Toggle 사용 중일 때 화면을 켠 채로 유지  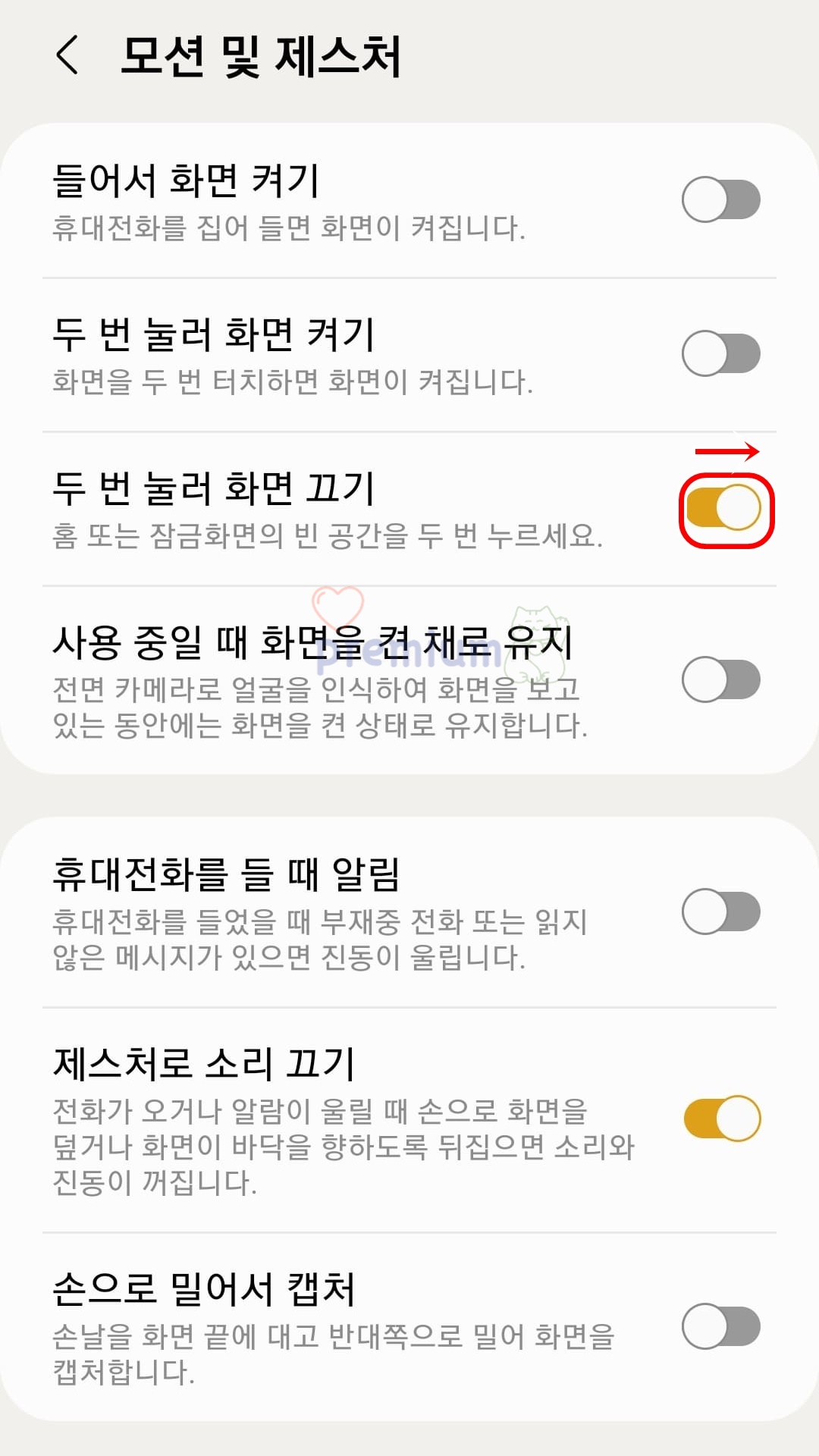click(721, 679)
